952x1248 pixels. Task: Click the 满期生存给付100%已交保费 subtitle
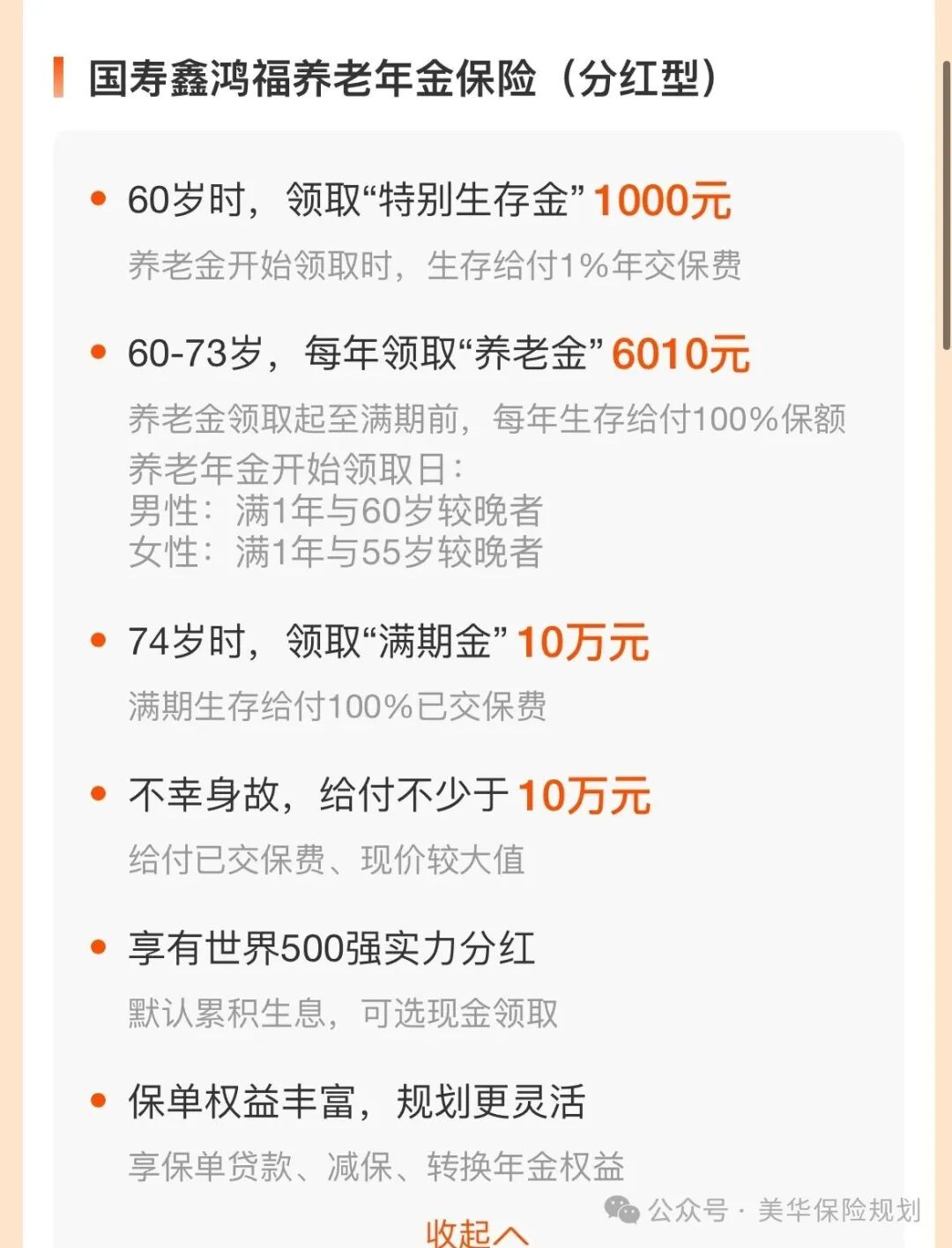coord(339,705)
